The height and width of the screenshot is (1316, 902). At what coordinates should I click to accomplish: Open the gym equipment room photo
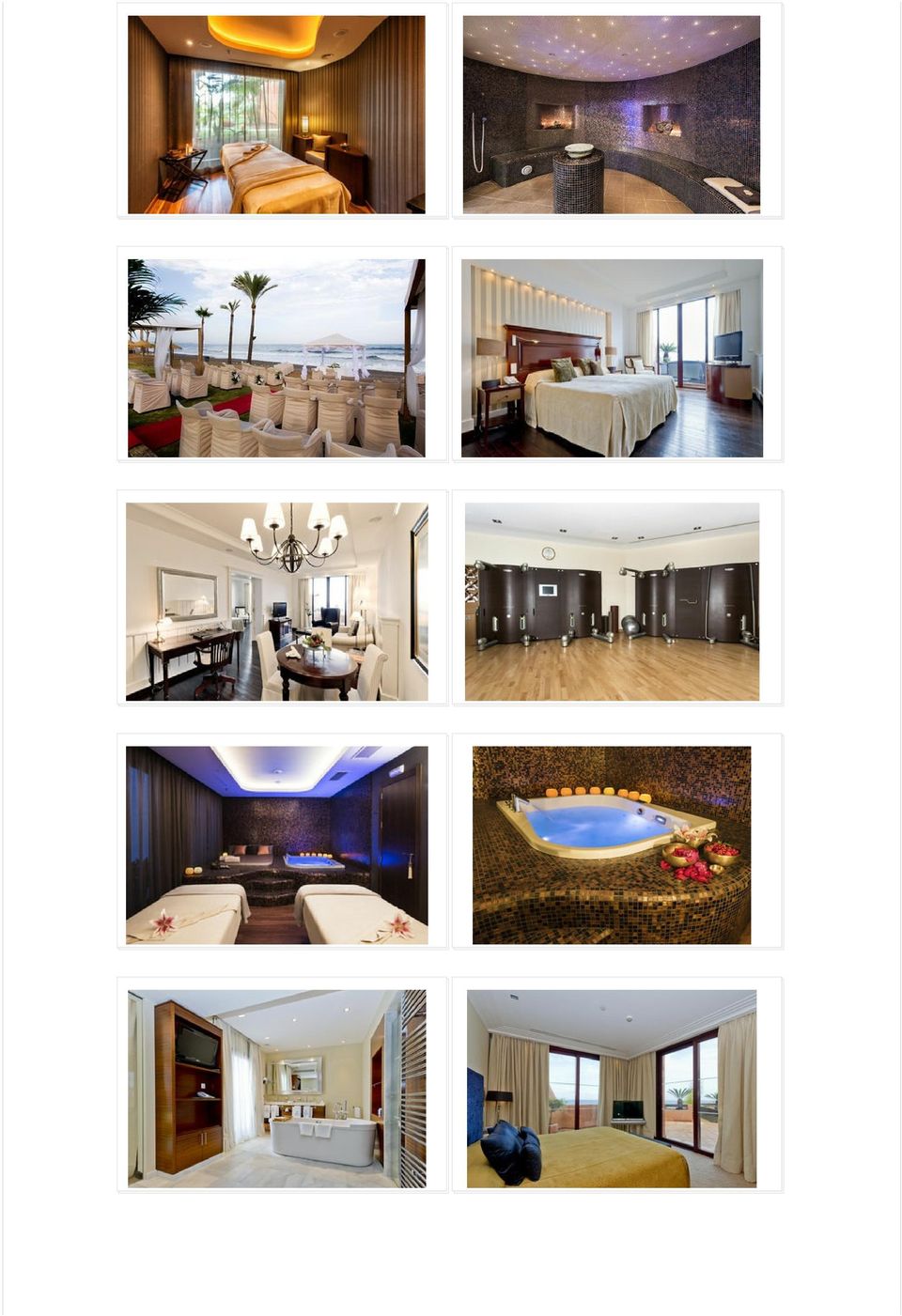point(611,601)
